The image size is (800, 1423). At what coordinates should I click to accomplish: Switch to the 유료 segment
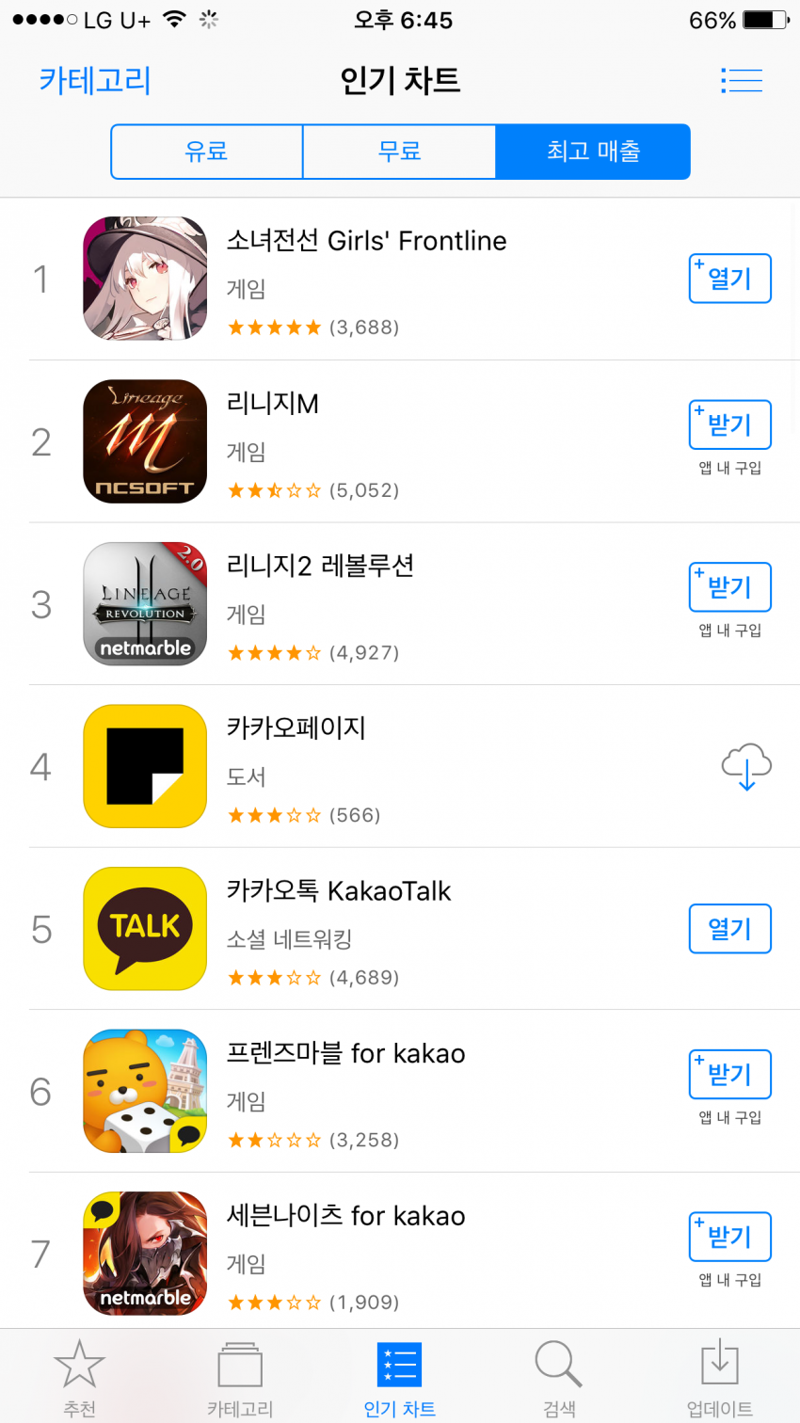point(207,152)
